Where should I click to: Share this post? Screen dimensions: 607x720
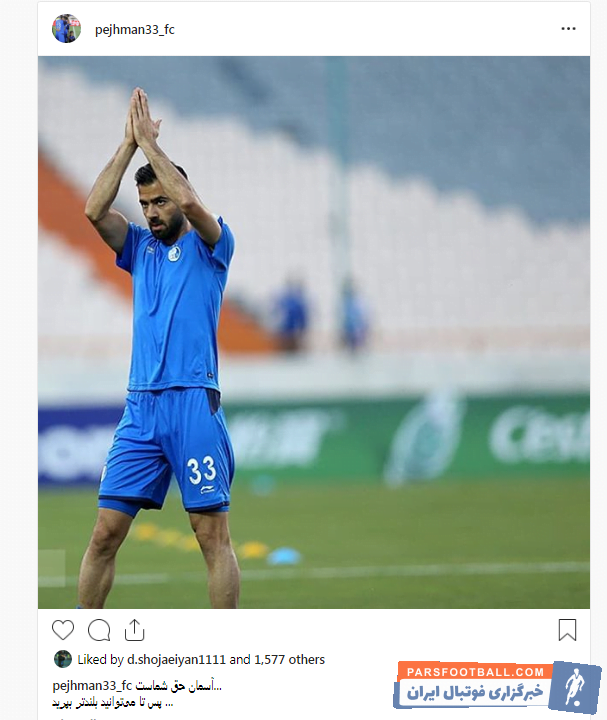(134, 630)
